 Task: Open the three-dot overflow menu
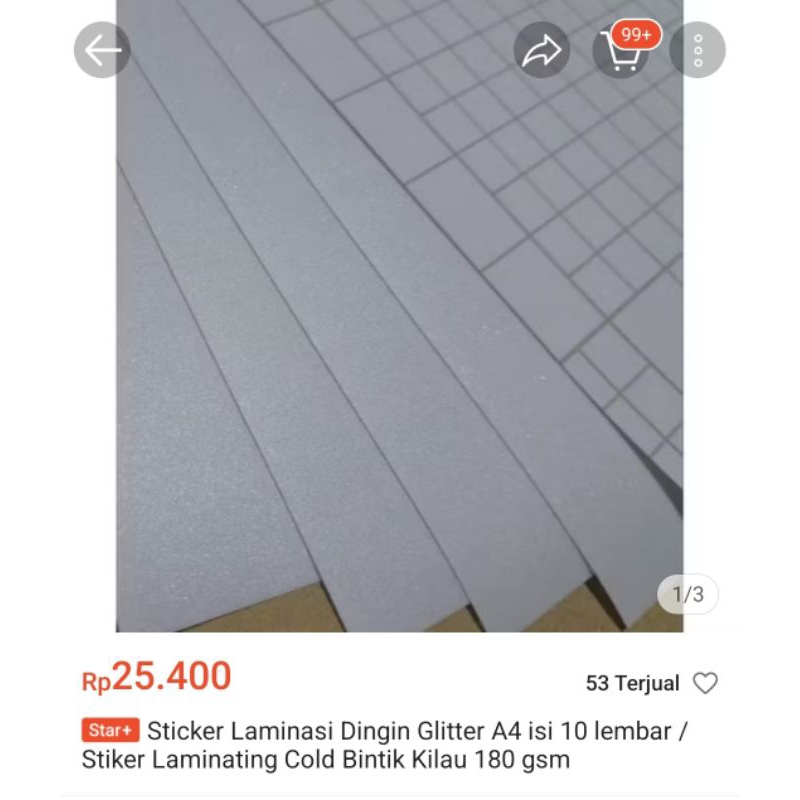point(698,50)
